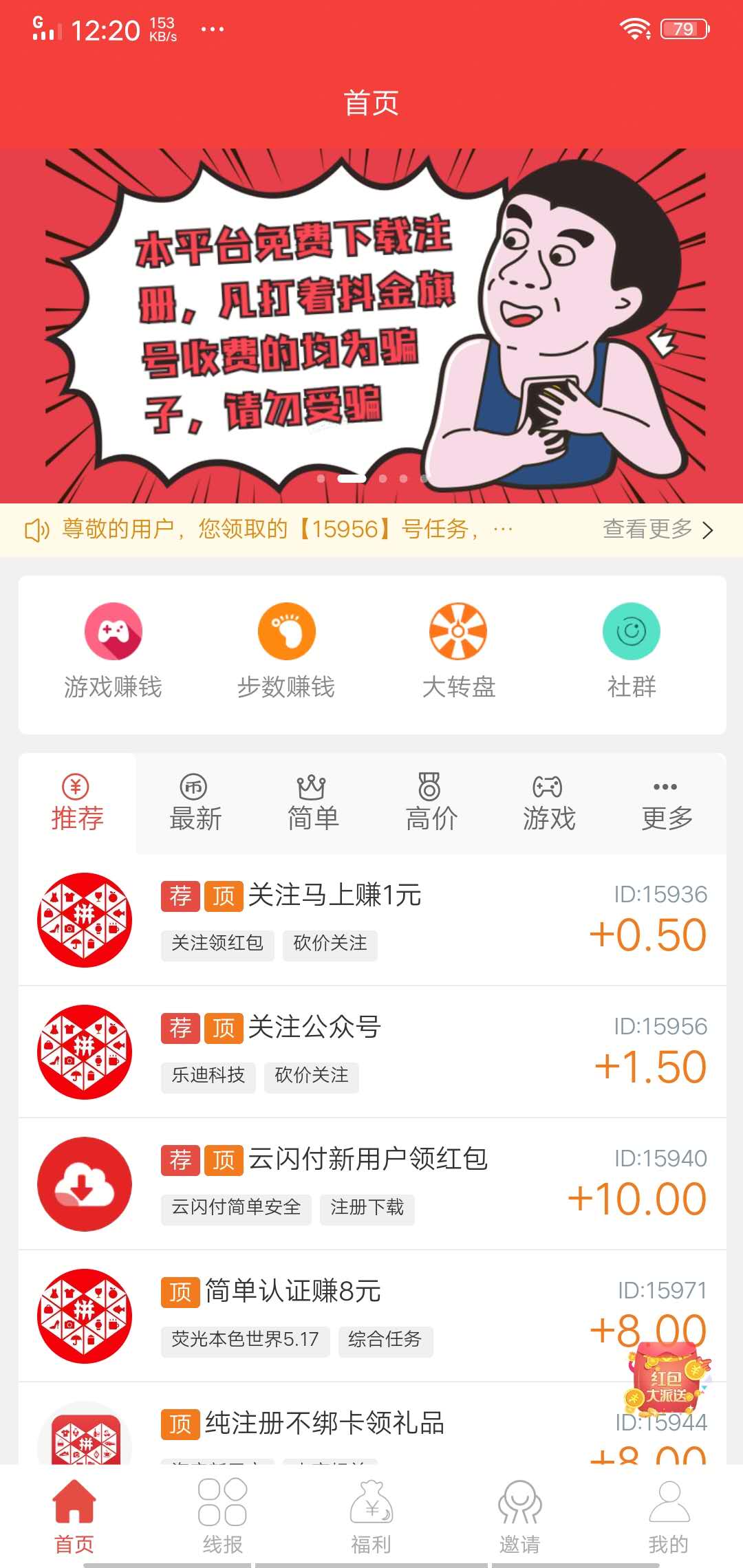Tap the 拼 thumbnail for 关注公众号 task
The height and width of the screenshot is (1568, 743).
click(84, 1052)
